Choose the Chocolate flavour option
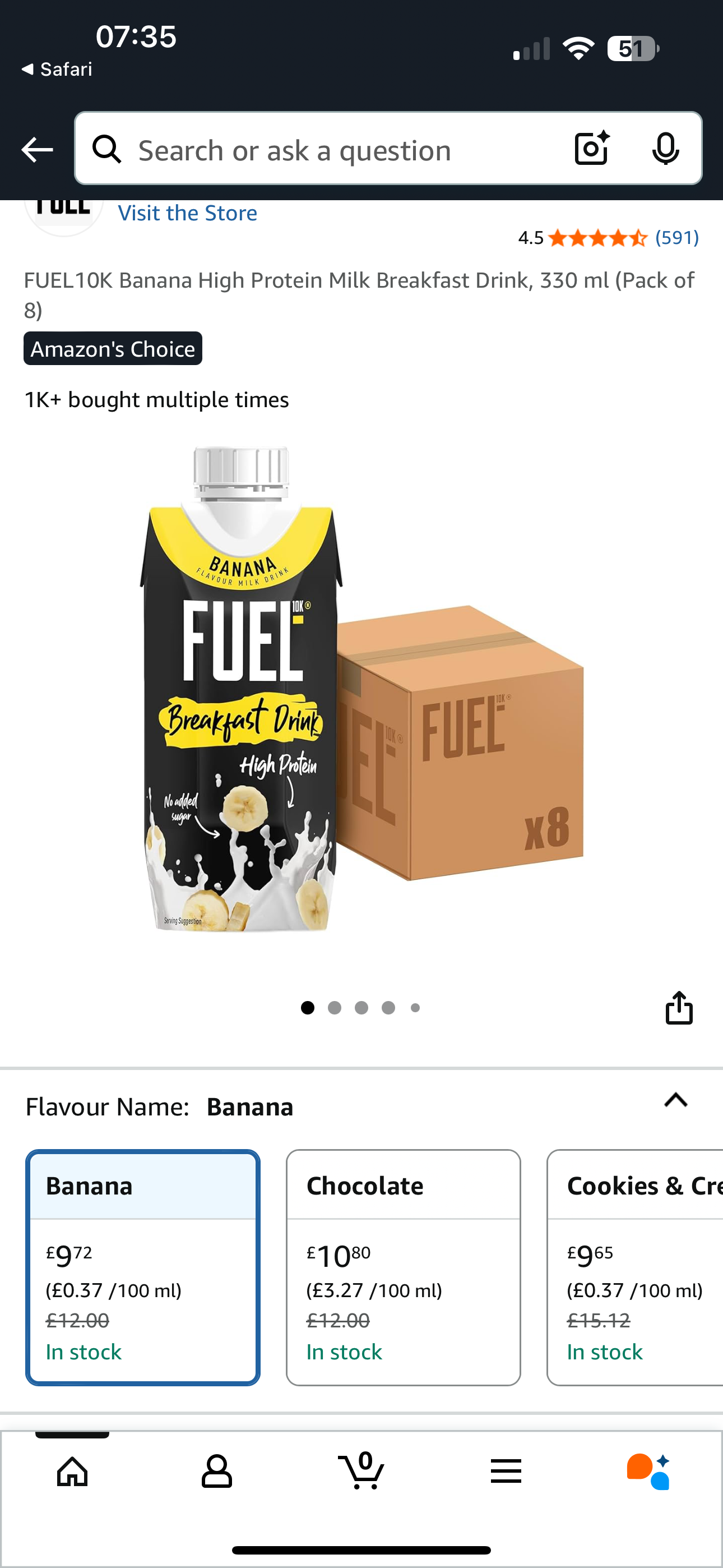The width and height of the screenshot is (723, 1568). tap(403, 1267)
